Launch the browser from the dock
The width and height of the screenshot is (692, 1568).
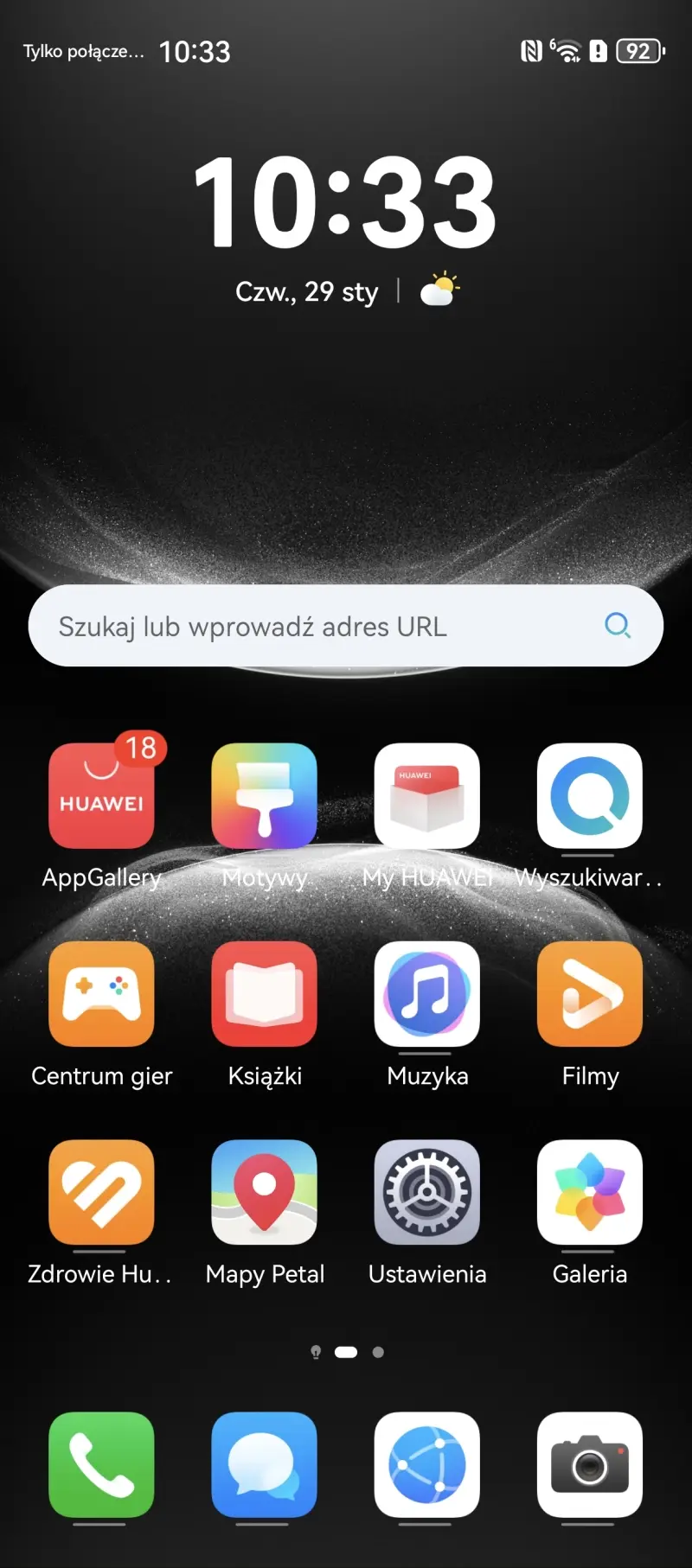[426, 1464]
